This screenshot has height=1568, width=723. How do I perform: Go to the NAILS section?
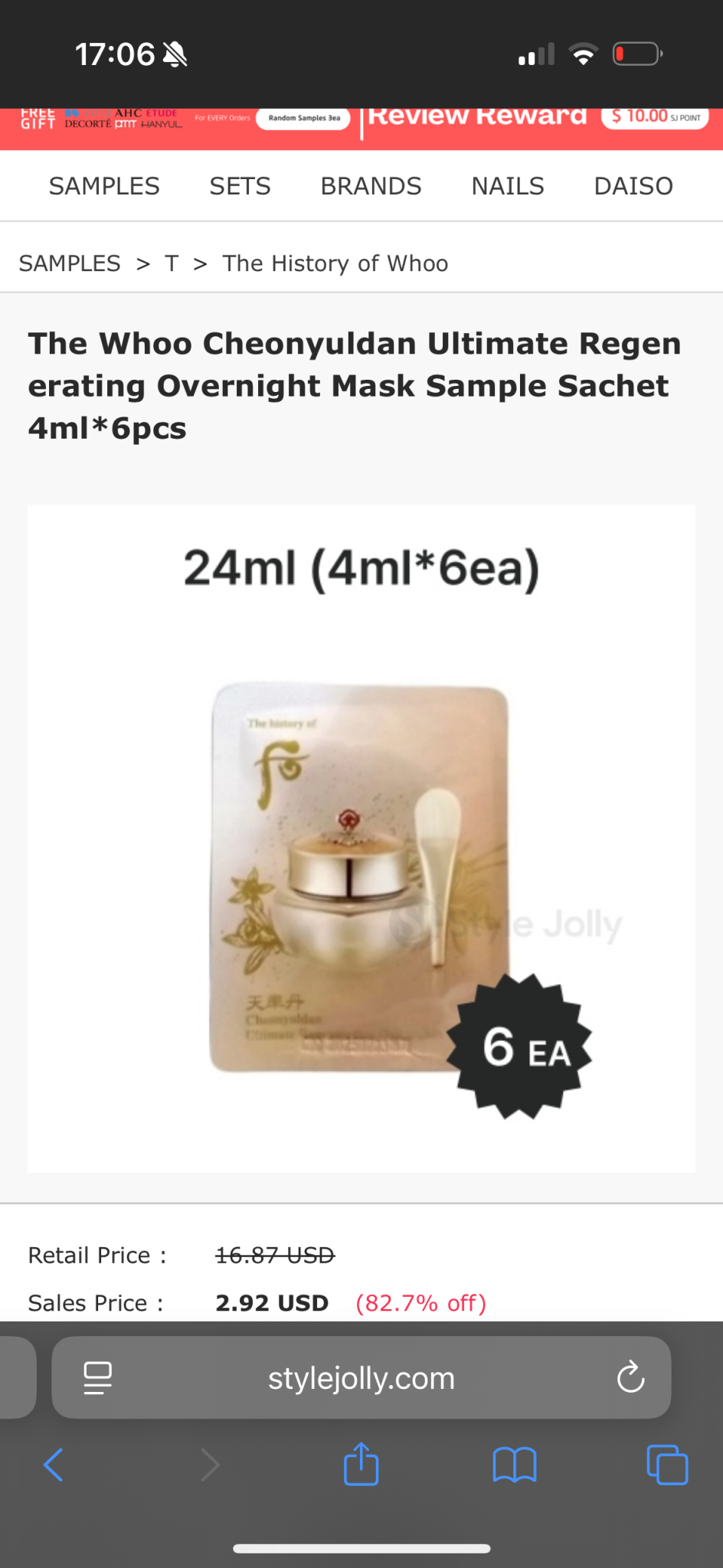coord(508,186)
